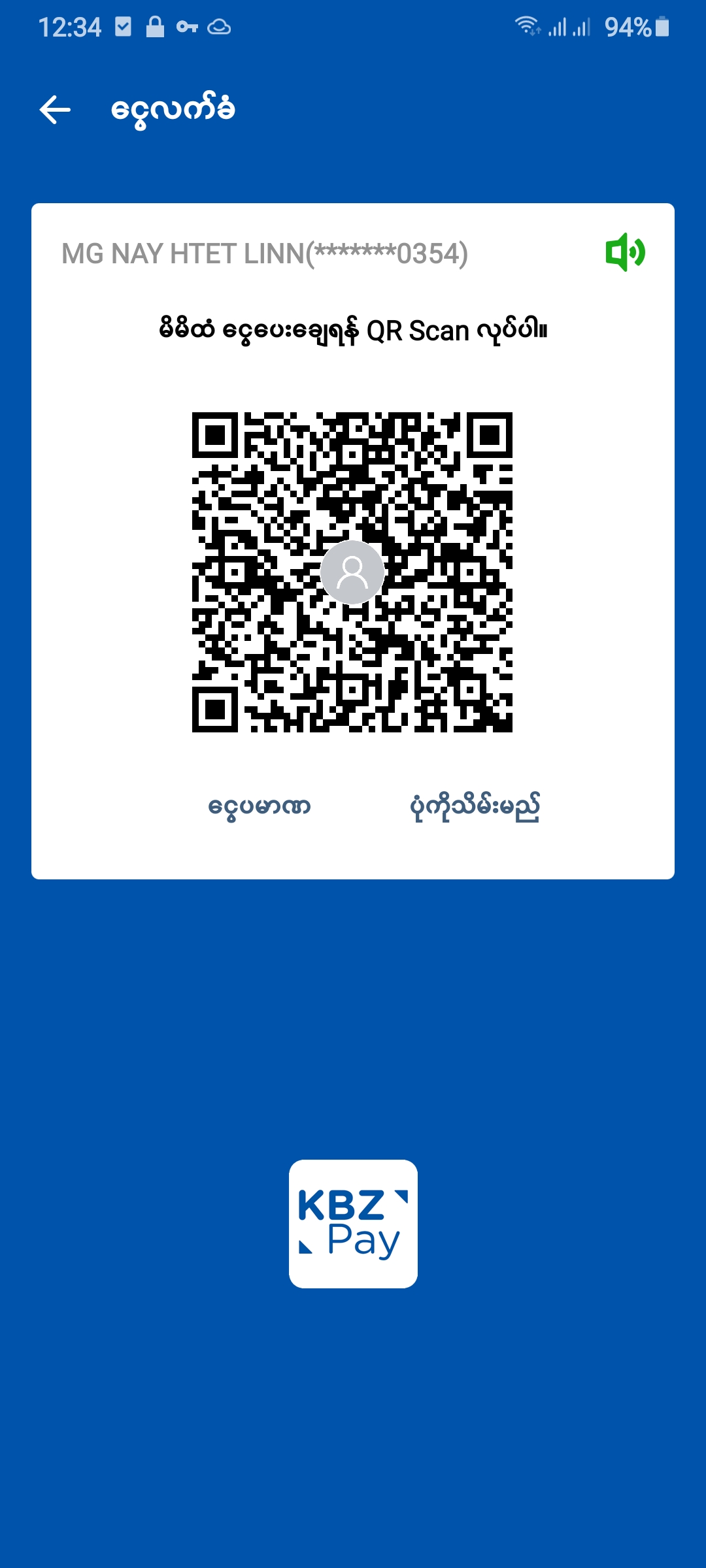Viewport: 706px width, 1568px height.
Task: Tap ပုံကိုသိမ်းမည် to save the image
Action: pyautogui.click(x=475, y=807)
